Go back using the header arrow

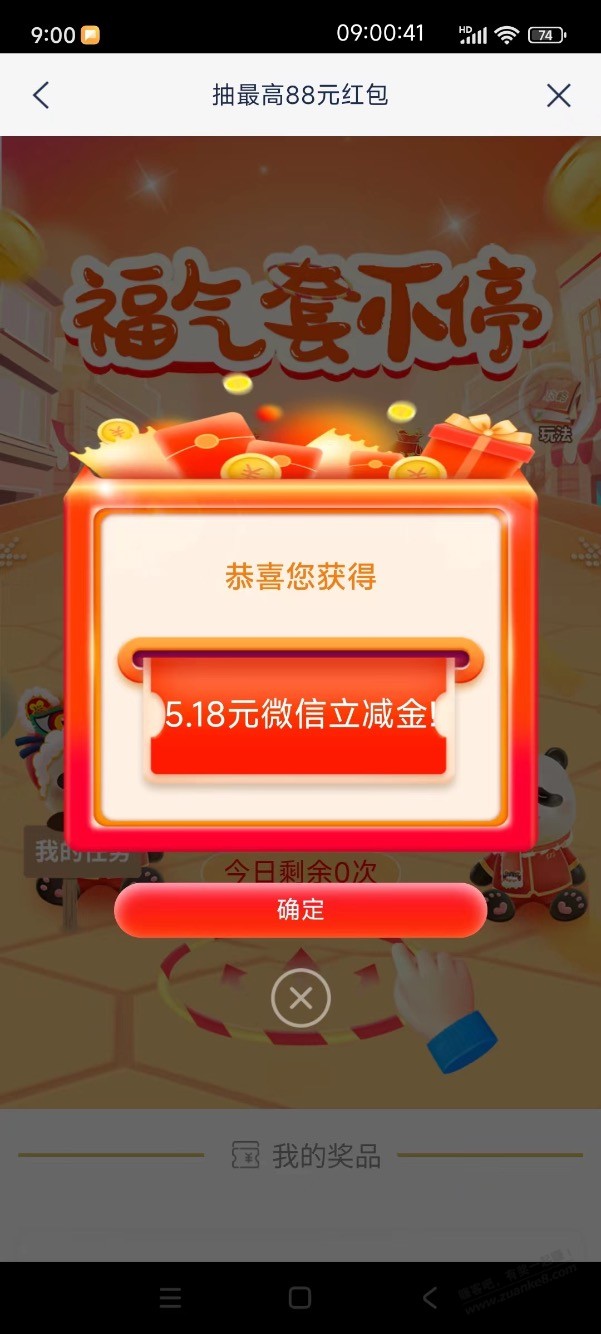41,95
